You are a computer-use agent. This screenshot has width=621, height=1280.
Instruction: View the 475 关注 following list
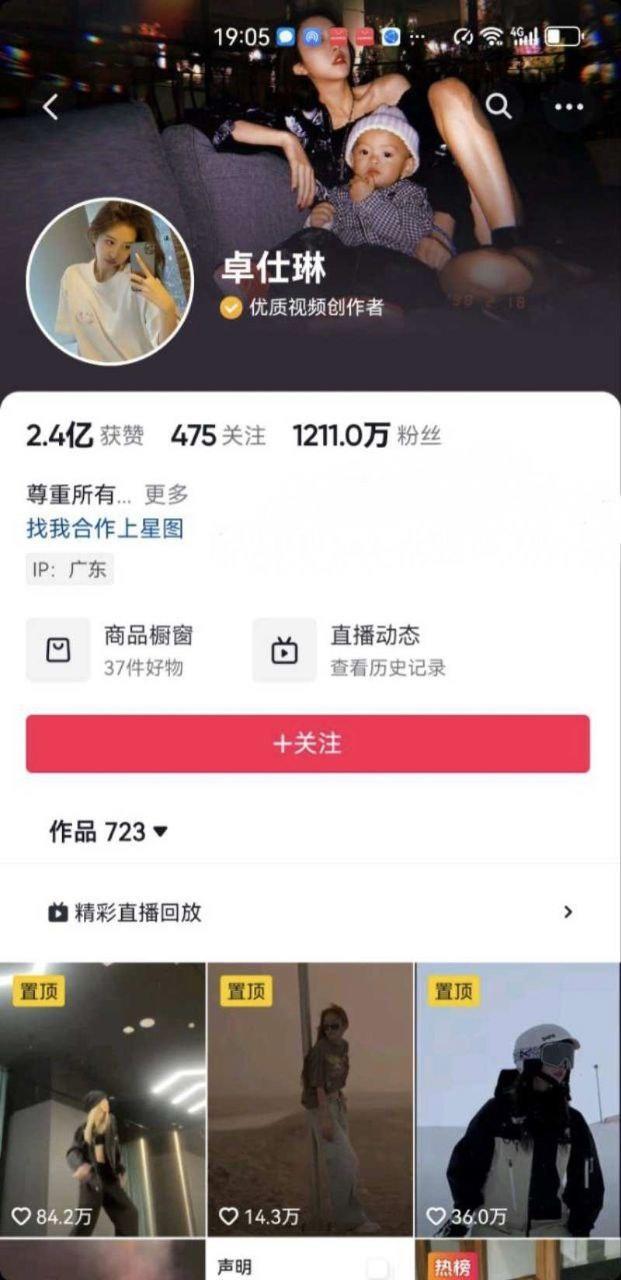[218, 436]
